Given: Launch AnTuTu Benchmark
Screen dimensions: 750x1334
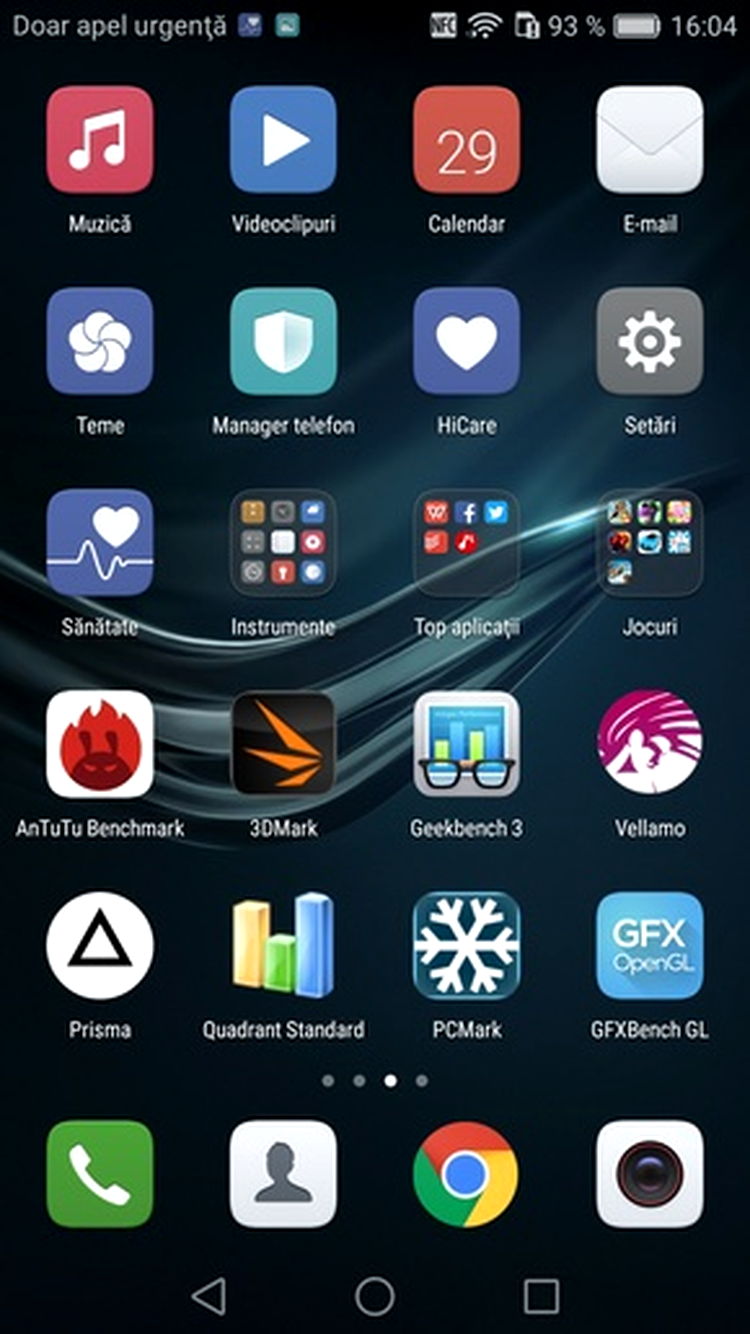Looking at the screenshot, I should coord(100,744).
